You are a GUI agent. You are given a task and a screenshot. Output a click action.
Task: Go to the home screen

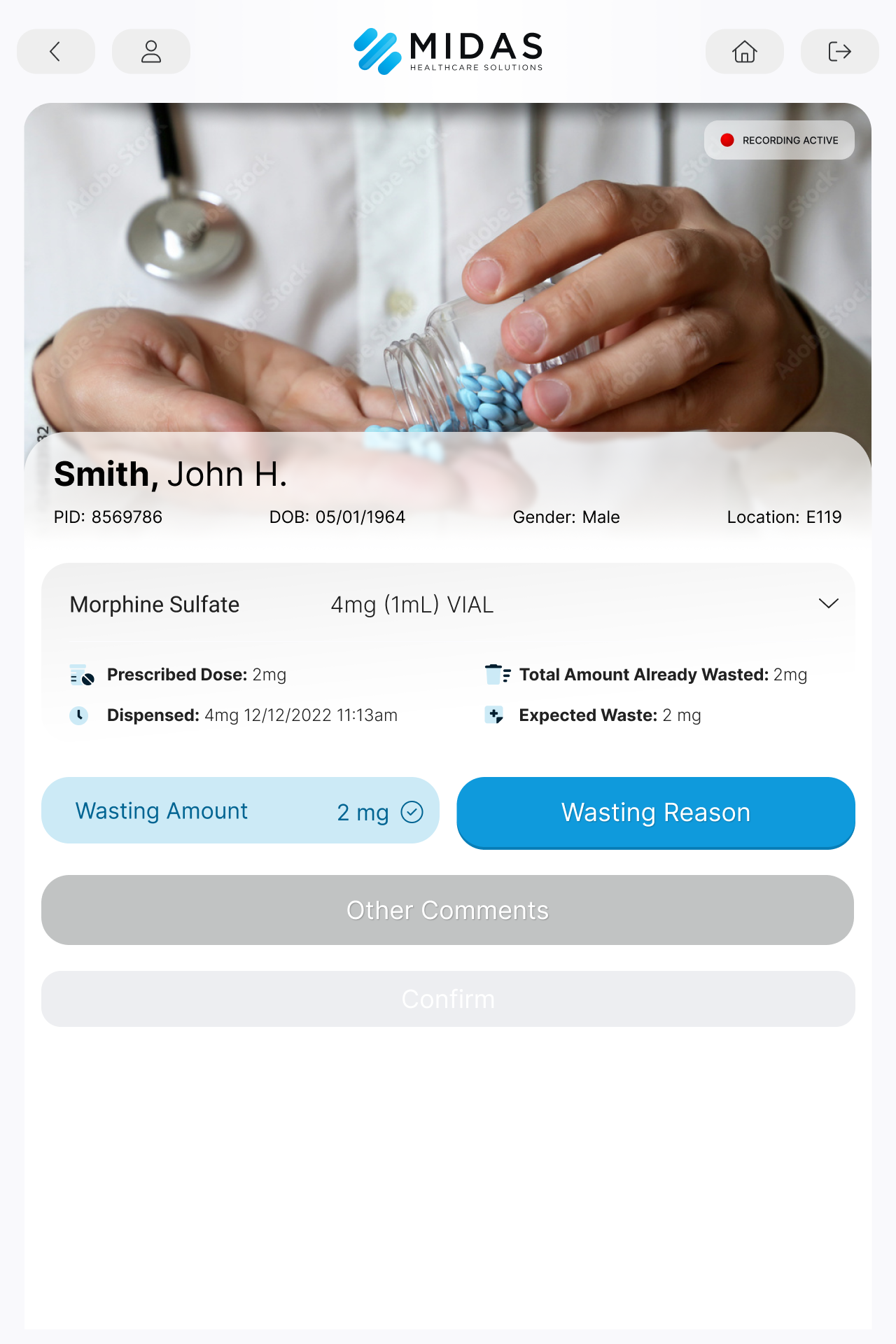pyautogui.click(x=744, y=51)
